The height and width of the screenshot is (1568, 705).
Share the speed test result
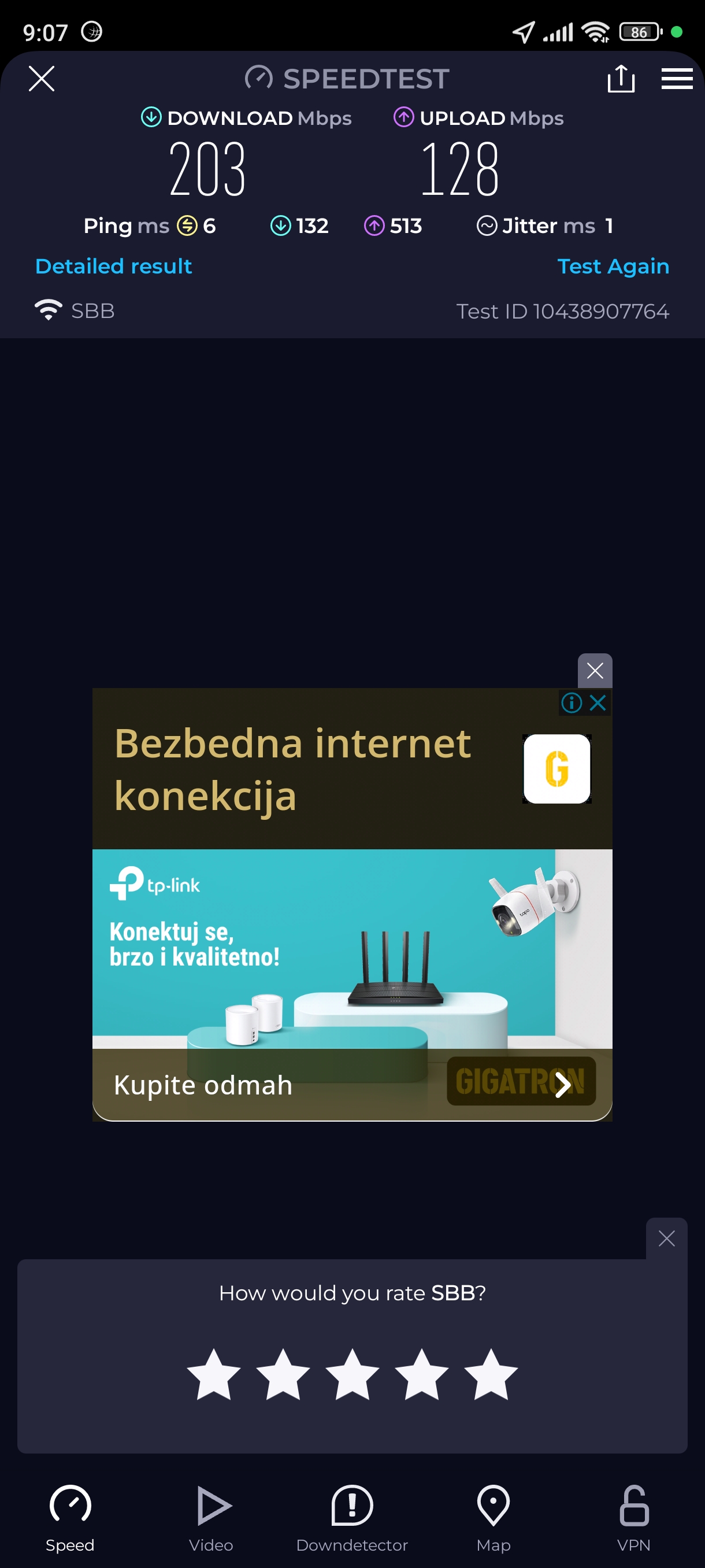click(621, 79)
